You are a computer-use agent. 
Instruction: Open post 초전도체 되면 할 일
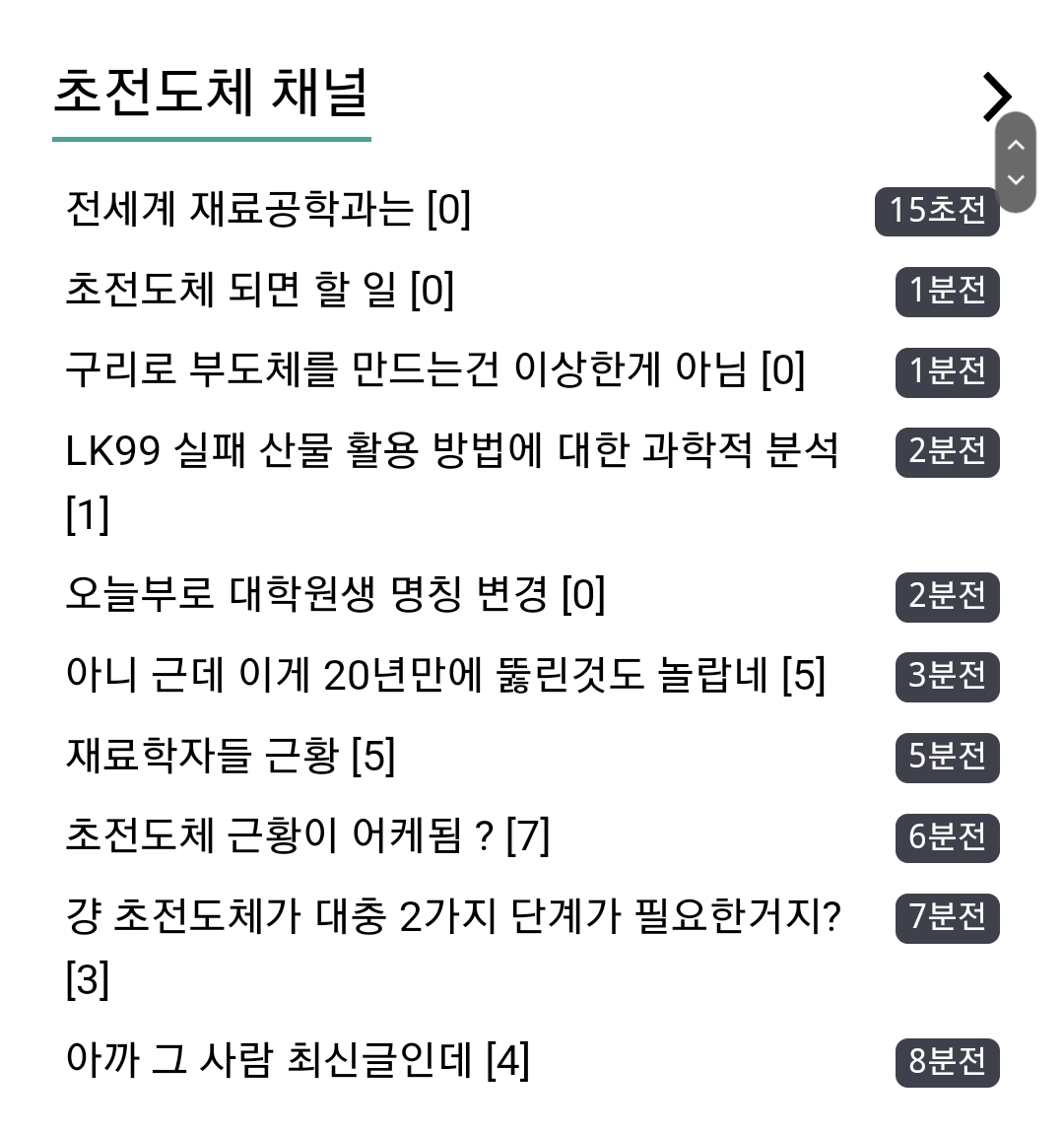(x=259, y=290)
